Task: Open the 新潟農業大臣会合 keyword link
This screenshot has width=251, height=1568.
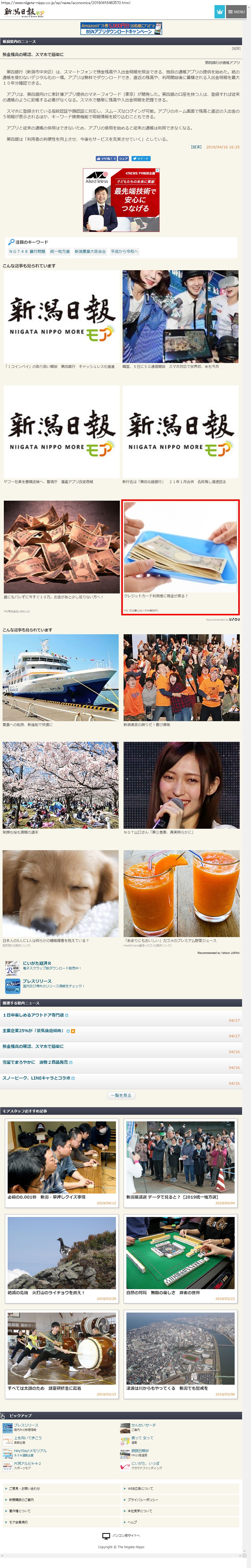Action: coord(90,251)
